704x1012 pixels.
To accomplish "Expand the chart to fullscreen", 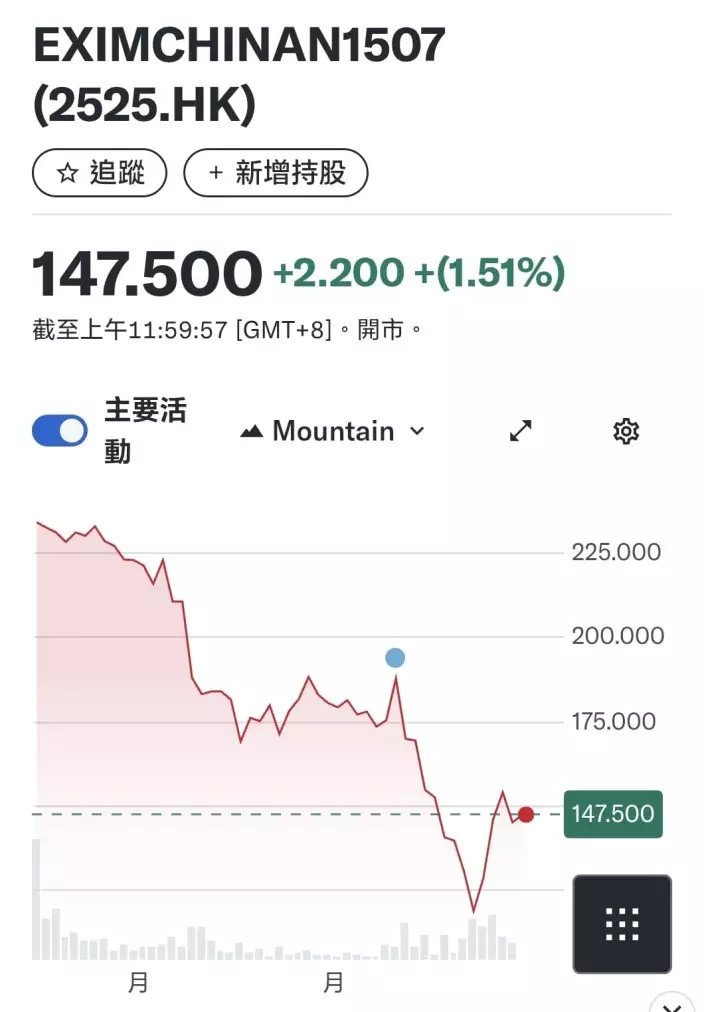I will pos(520,431).
